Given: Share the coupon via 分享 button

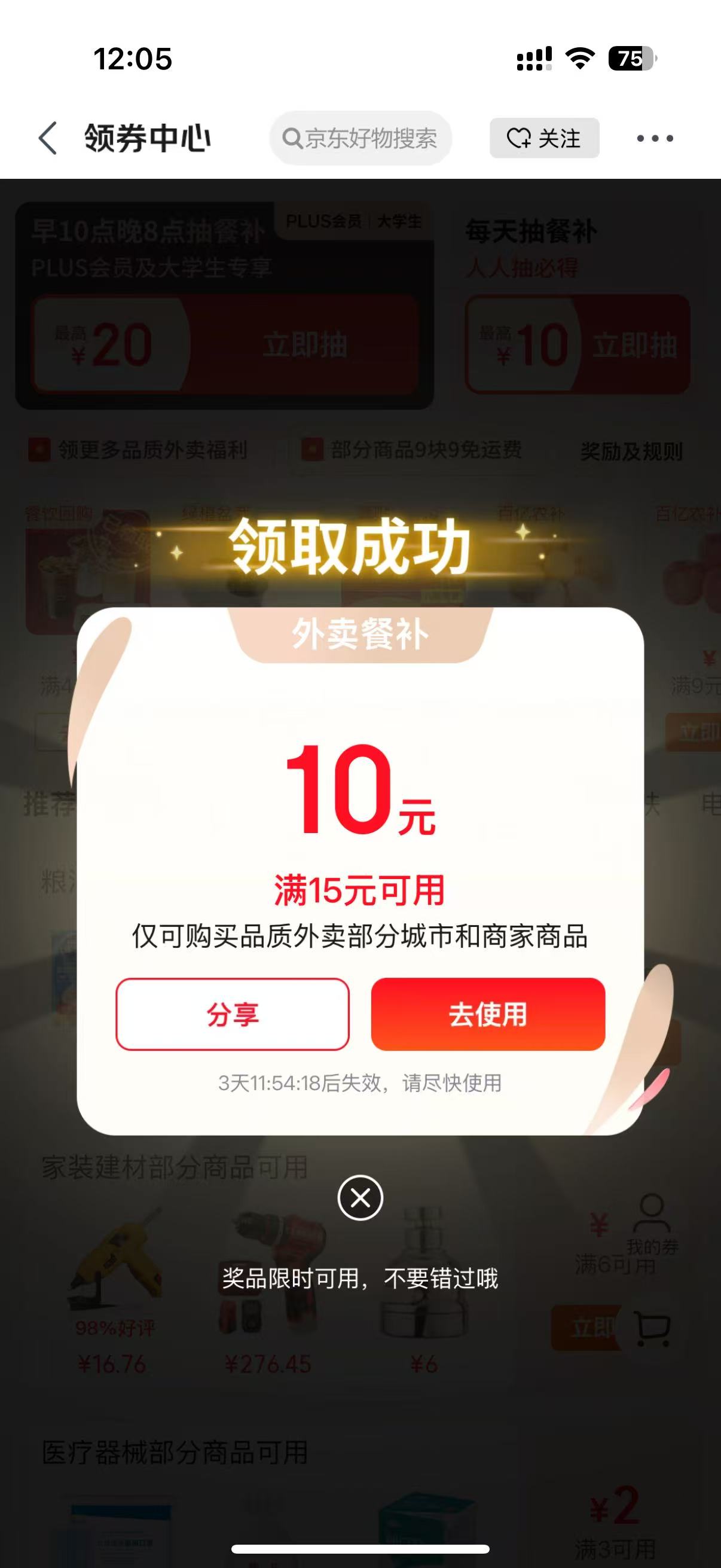Looking at the screenshot, I should coord(233,1014).
